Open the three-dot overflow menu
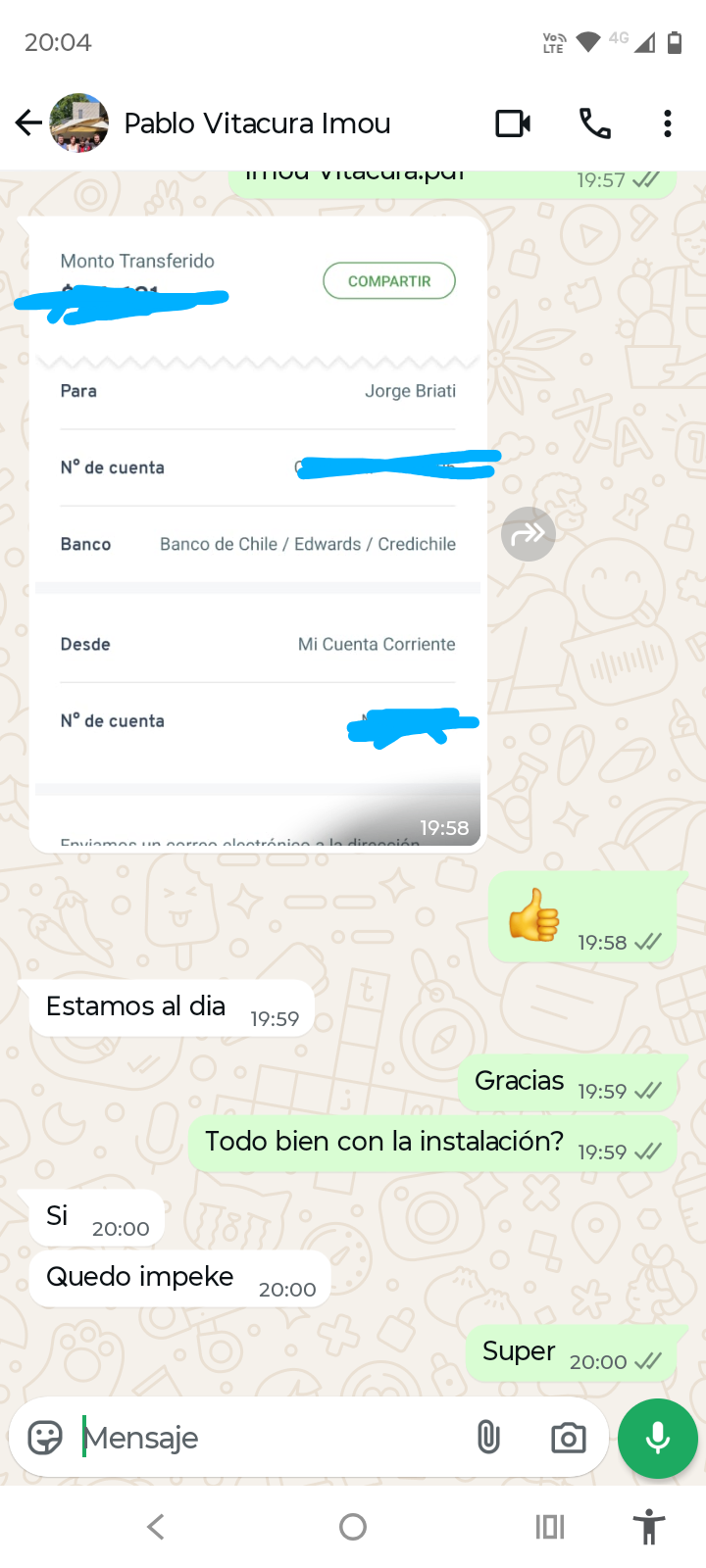This screenshot has width=706, height=1568. [668, 123]
